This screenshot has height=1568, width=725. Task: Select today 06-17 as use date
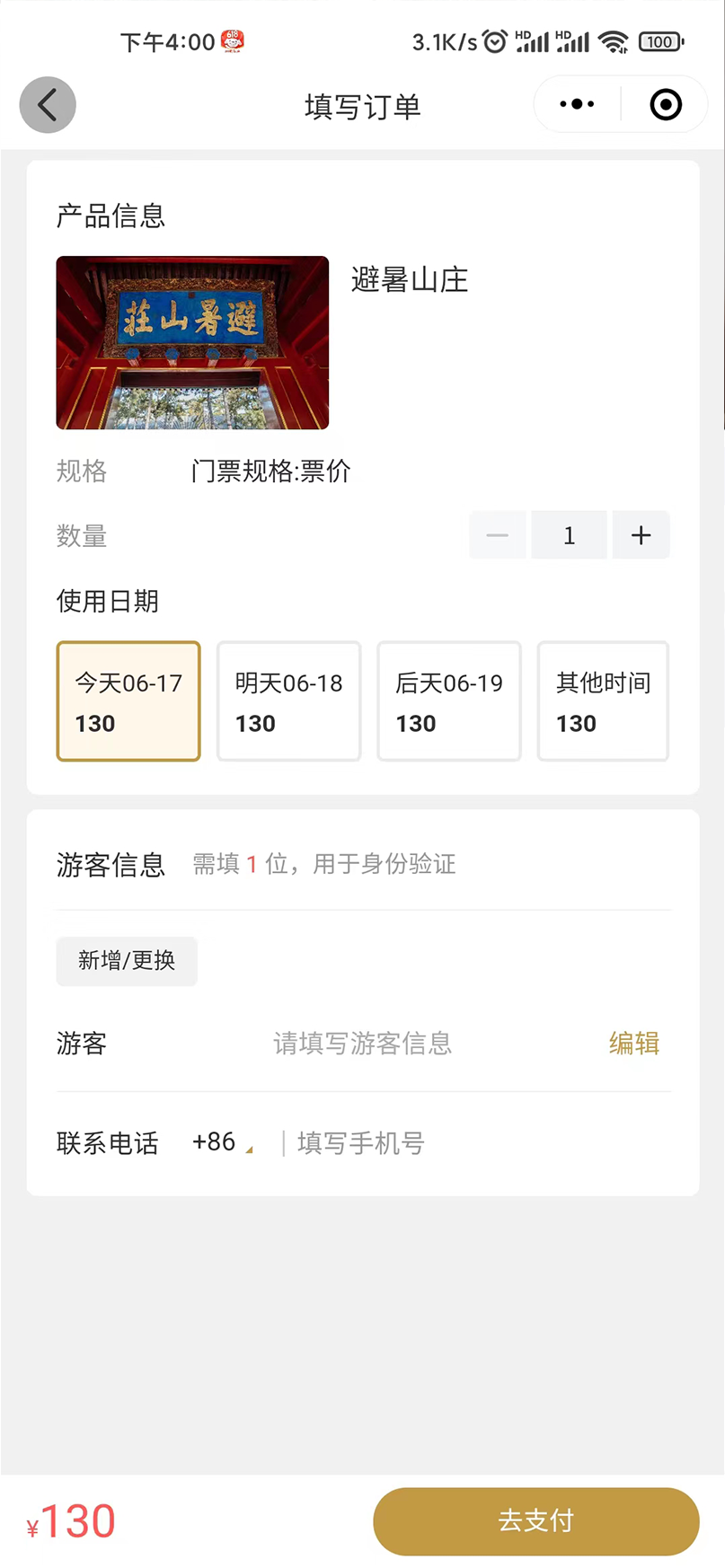128,701
